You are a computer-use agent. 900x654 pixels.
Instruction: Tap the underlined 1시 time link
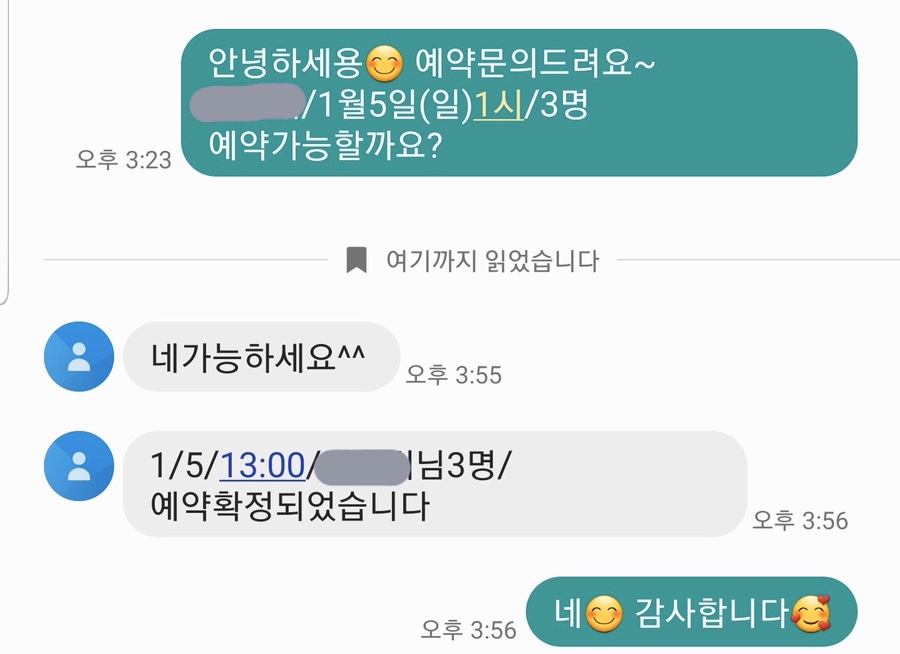[498, 105]
